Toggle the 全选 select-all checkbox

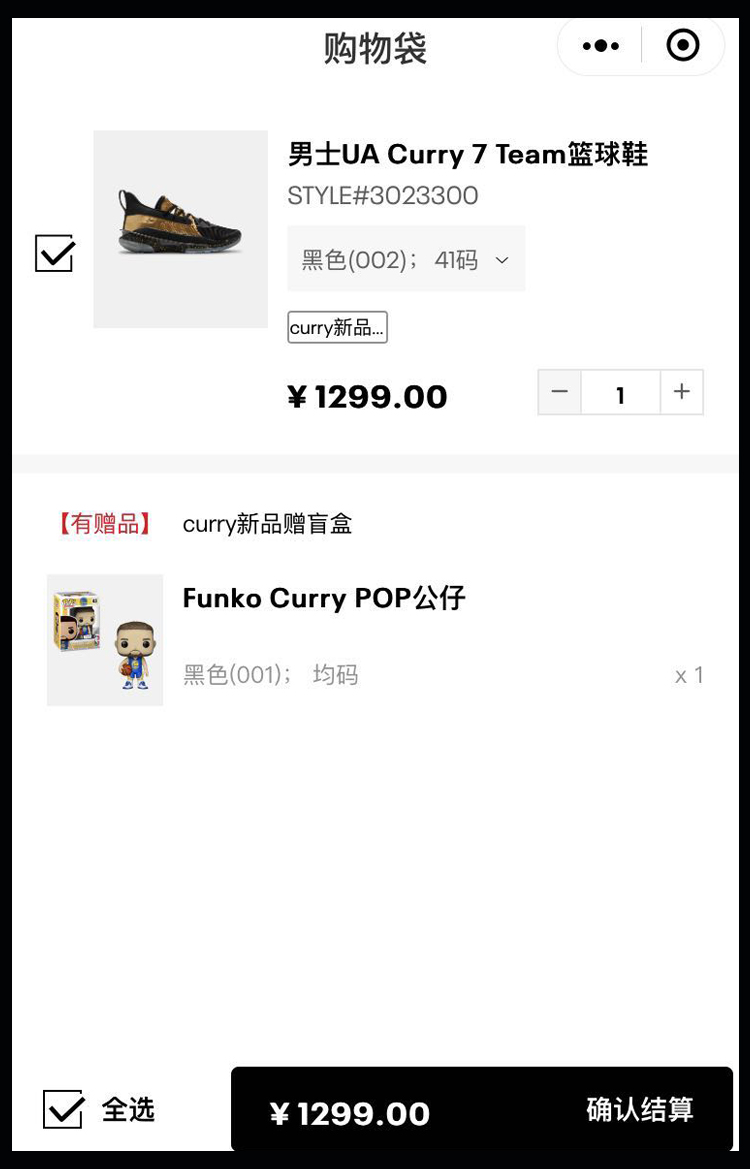63,1109
